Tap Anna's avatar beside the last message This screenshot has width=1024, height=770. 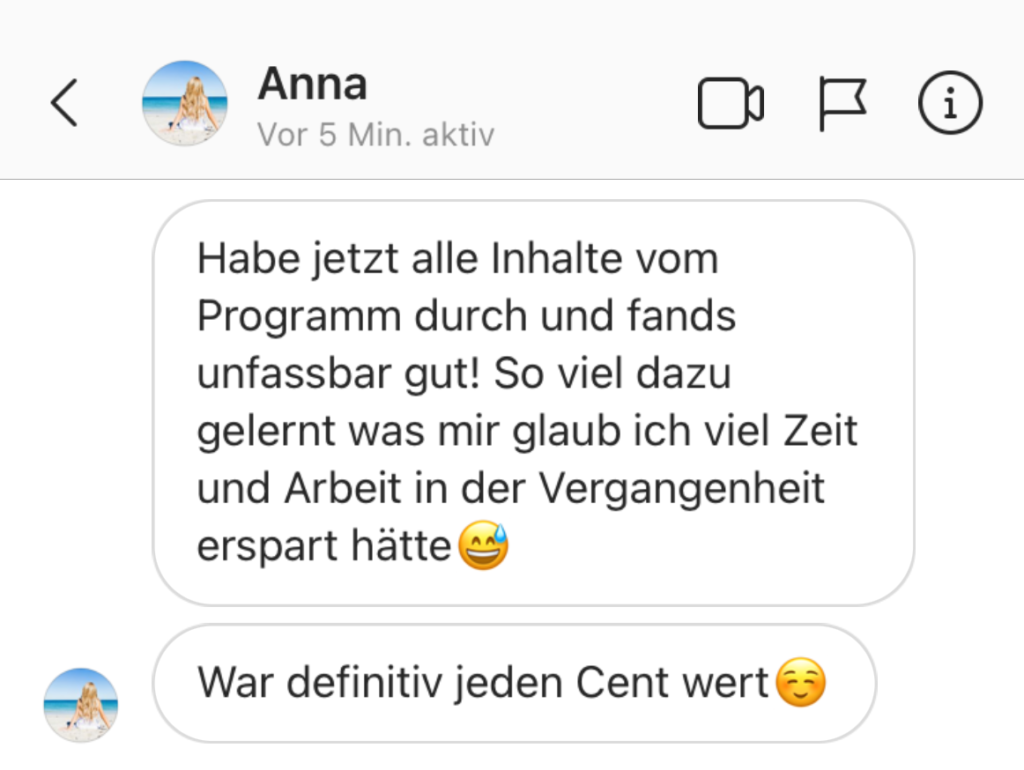(81, 705)
